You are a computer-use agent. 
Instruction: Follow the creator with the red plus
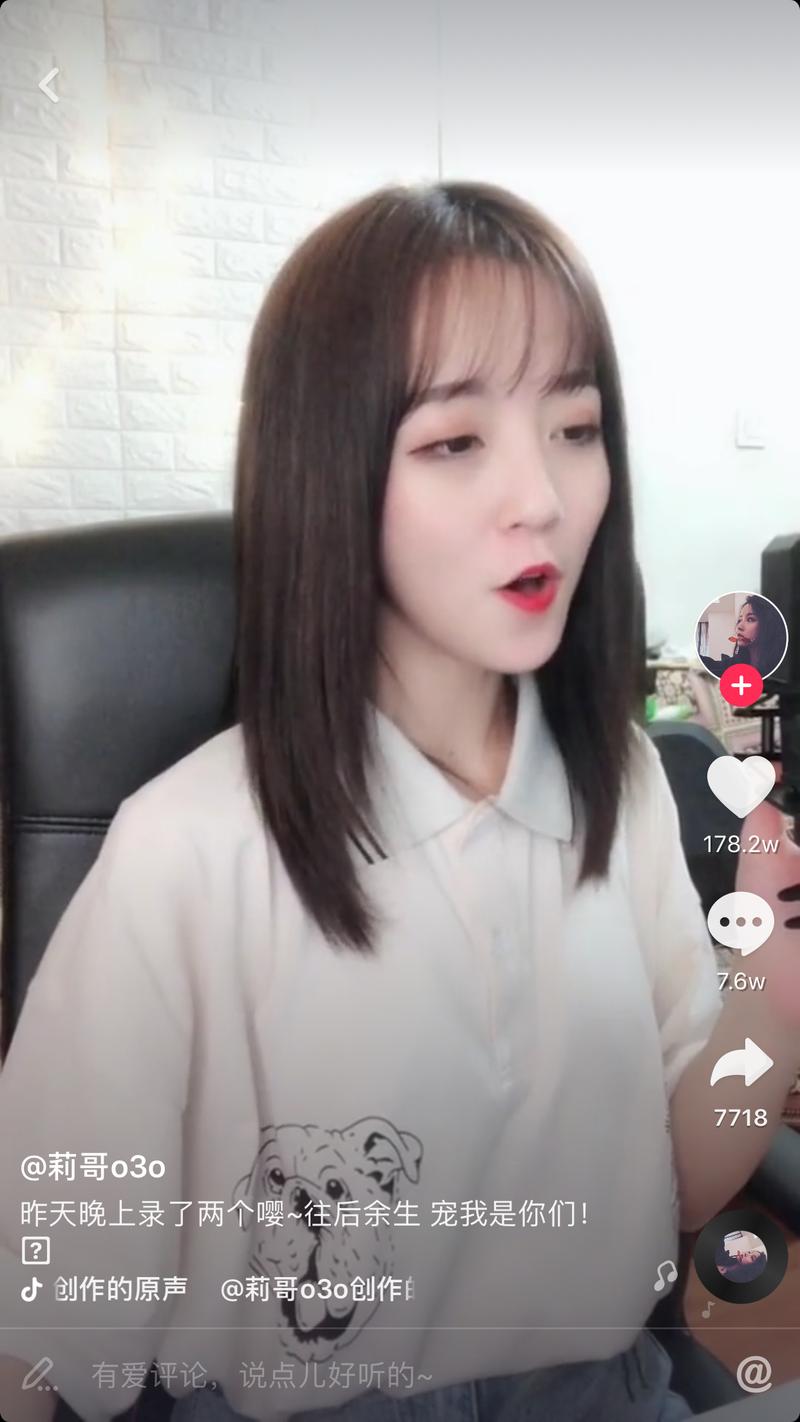pos(741,686)
